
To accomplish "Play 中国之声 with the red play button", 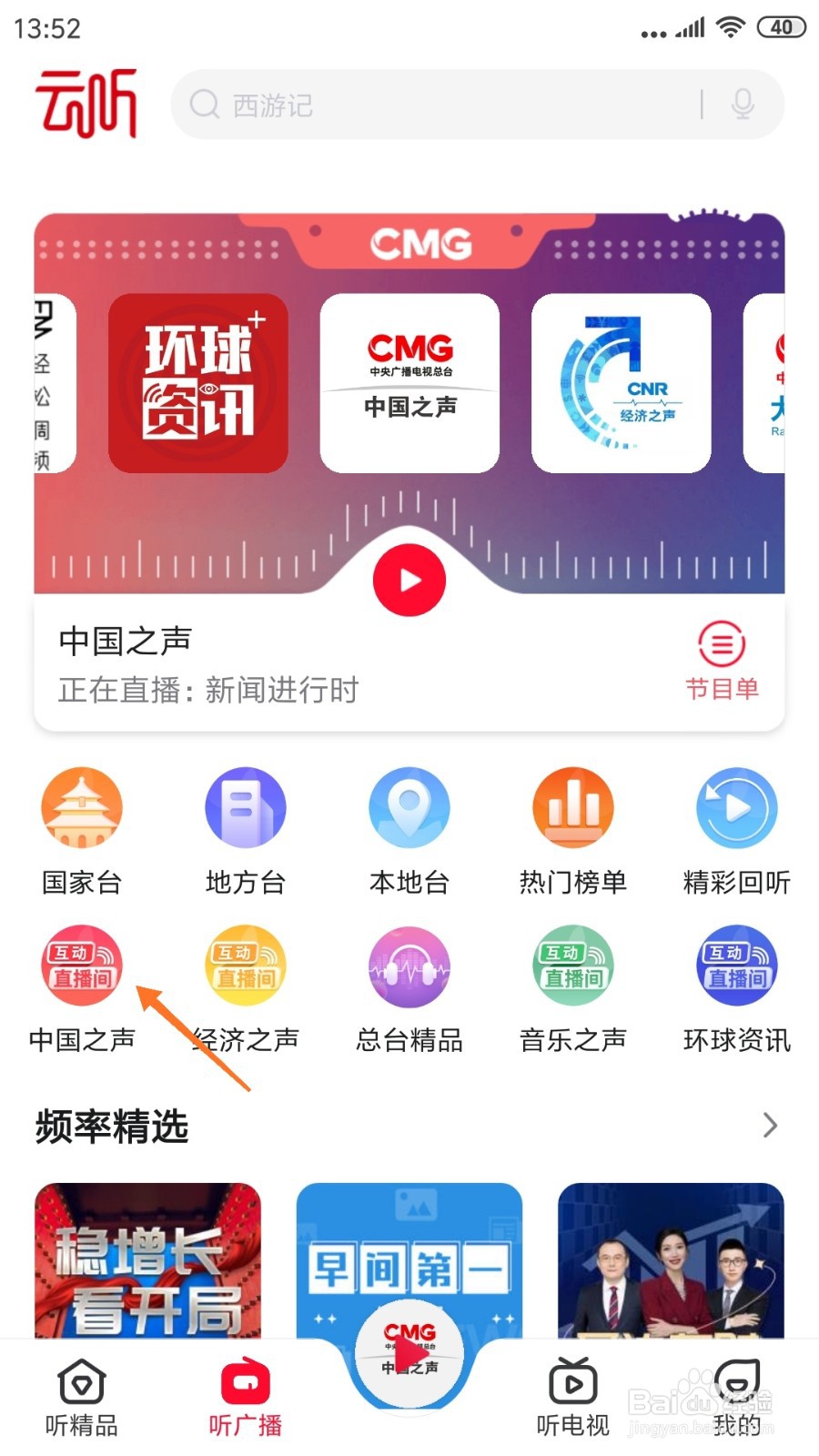I will click(409, 580).
